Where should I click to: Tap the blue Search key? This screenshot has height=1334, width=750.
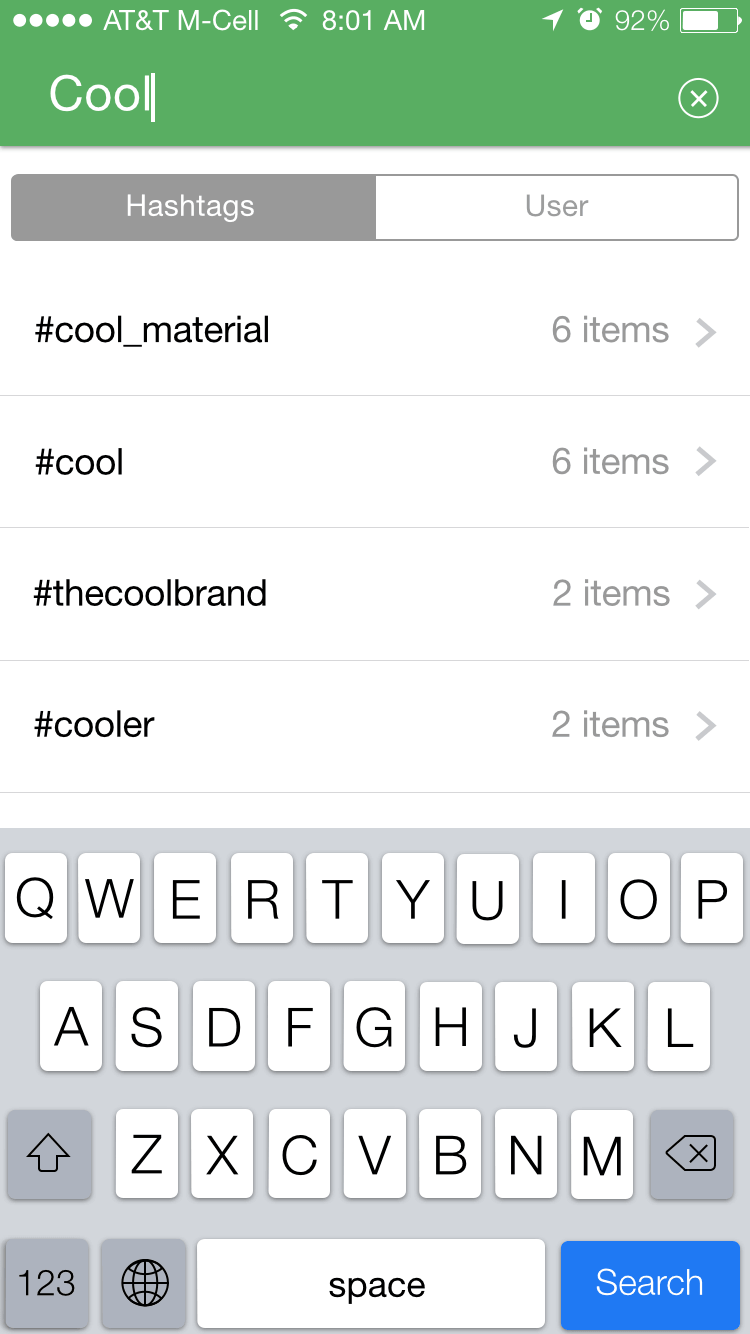[650, 1283]
